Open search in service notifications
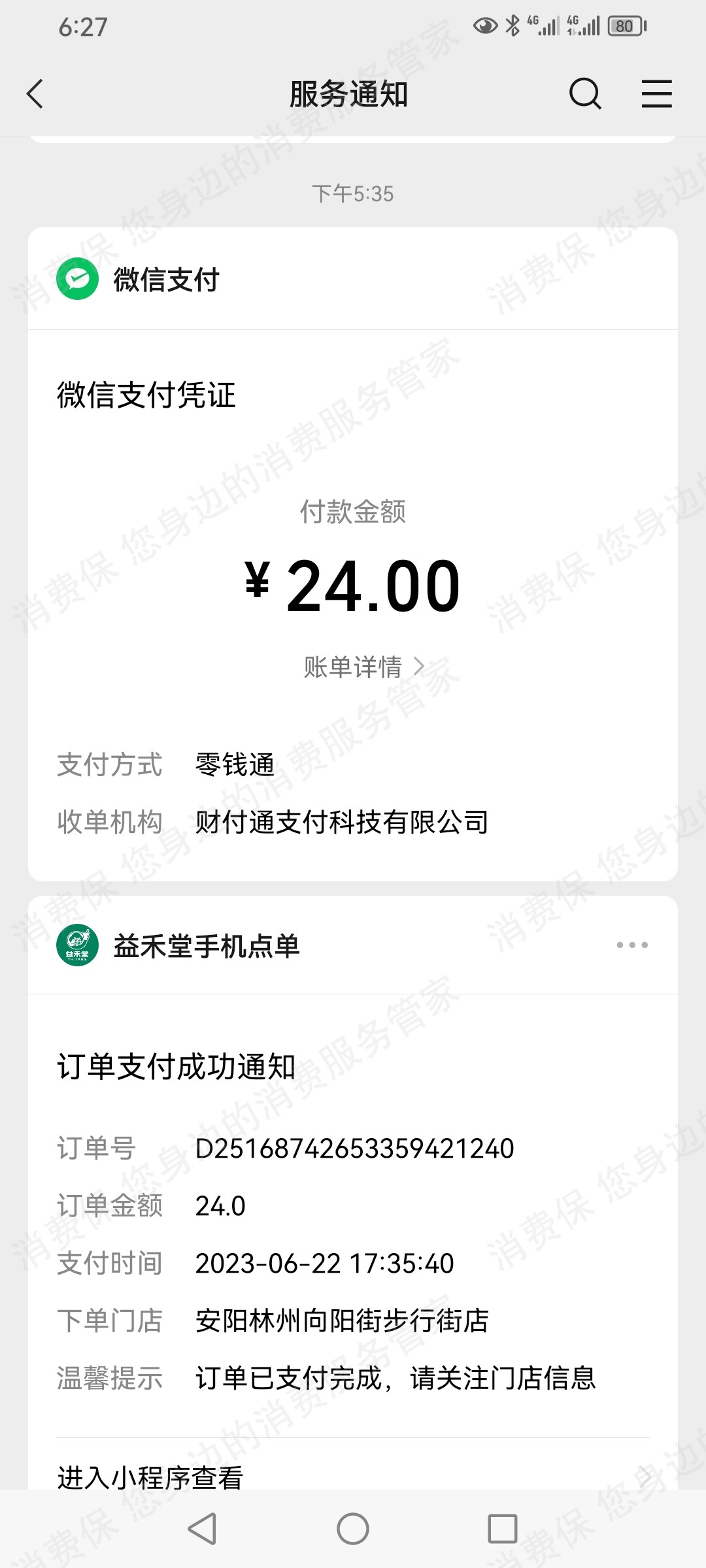The image size is (706, 1568). (584, 94)
